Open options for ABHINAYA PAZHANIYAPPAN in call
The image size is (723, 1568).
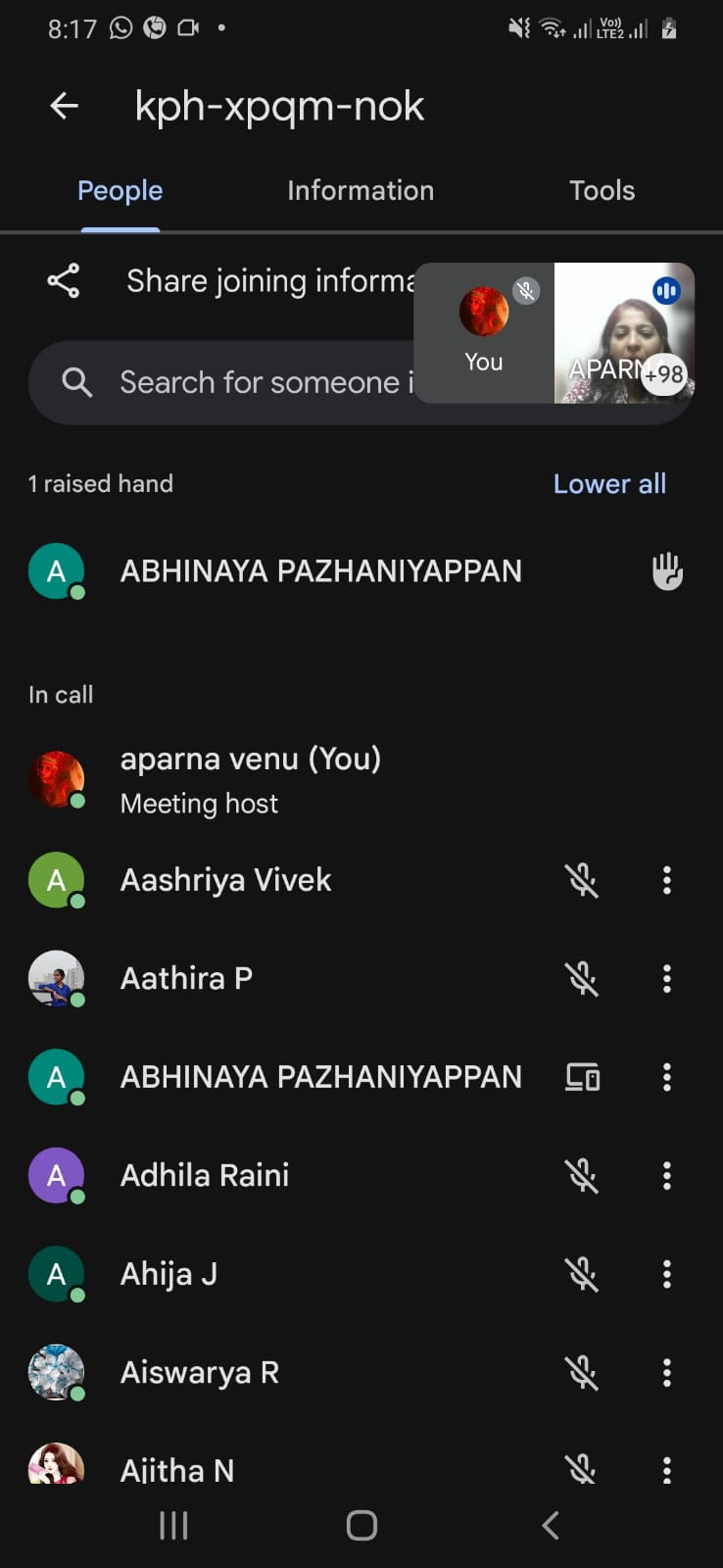click(667, 1077)
